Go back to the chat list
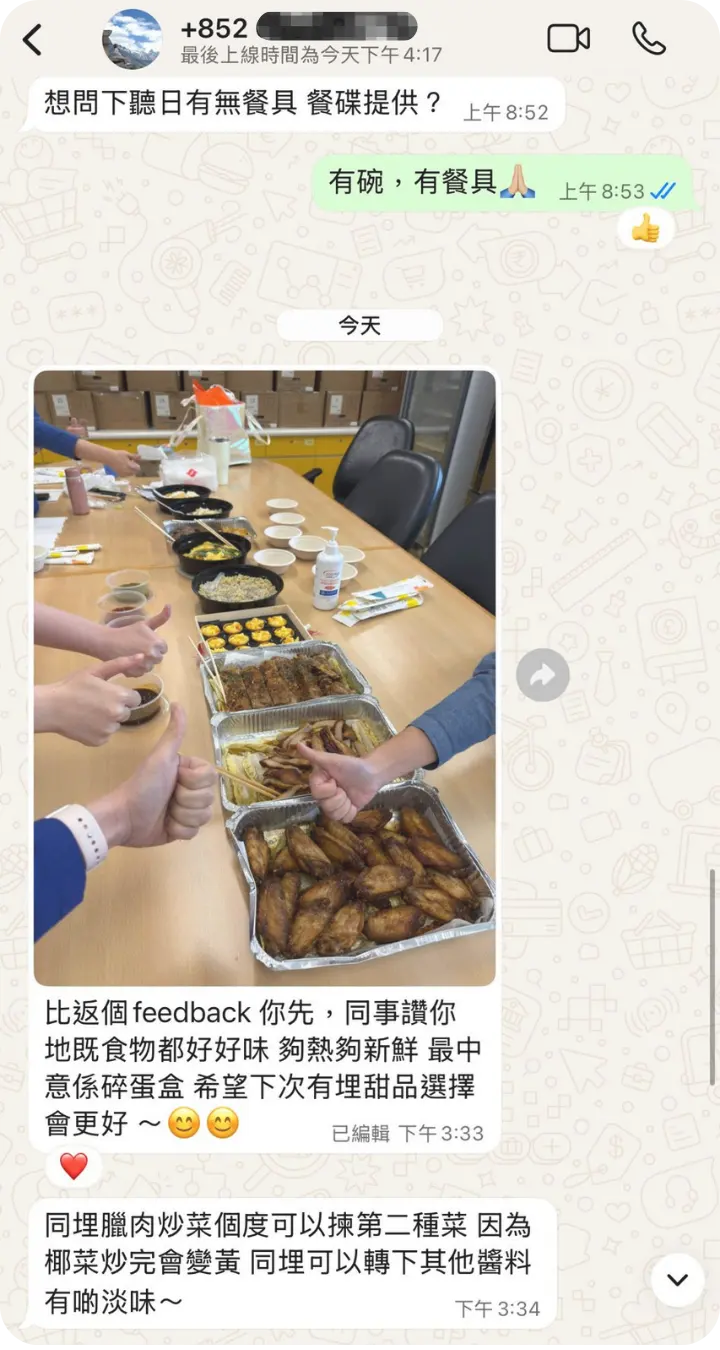 [x=32, y=40]
